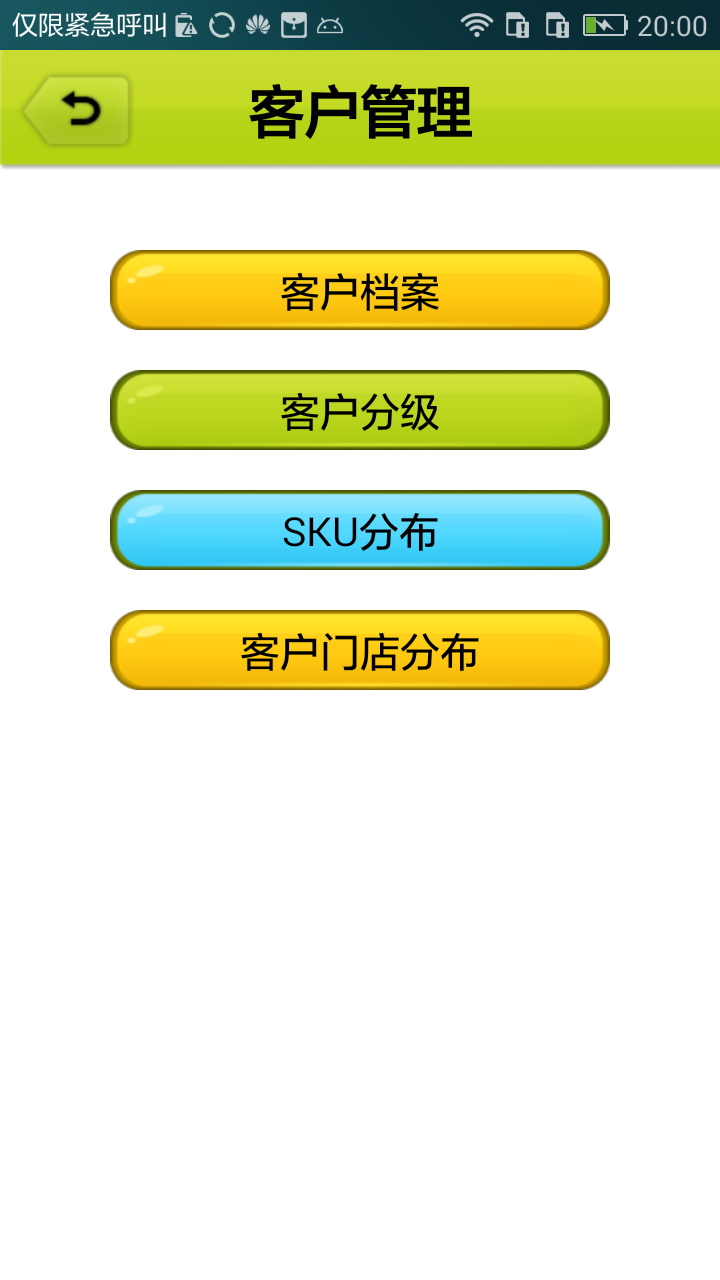This screenshot has height=1280, width=720.
Task: Open 客户门店分布 (Customer Store Distribution)
Action: 360,650
